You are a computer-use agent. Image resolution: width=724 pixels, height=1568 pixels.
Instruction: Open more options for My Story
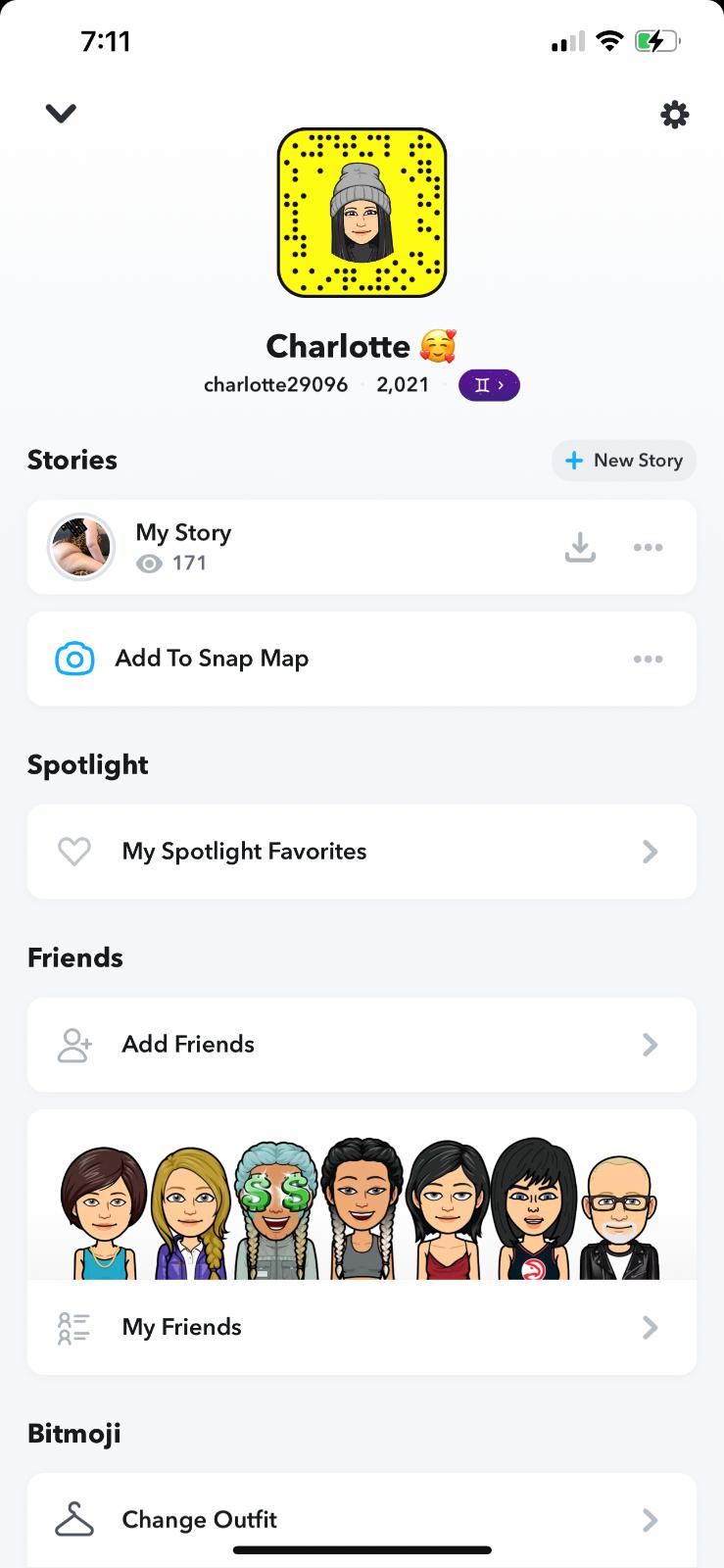[x=648, y=547]
